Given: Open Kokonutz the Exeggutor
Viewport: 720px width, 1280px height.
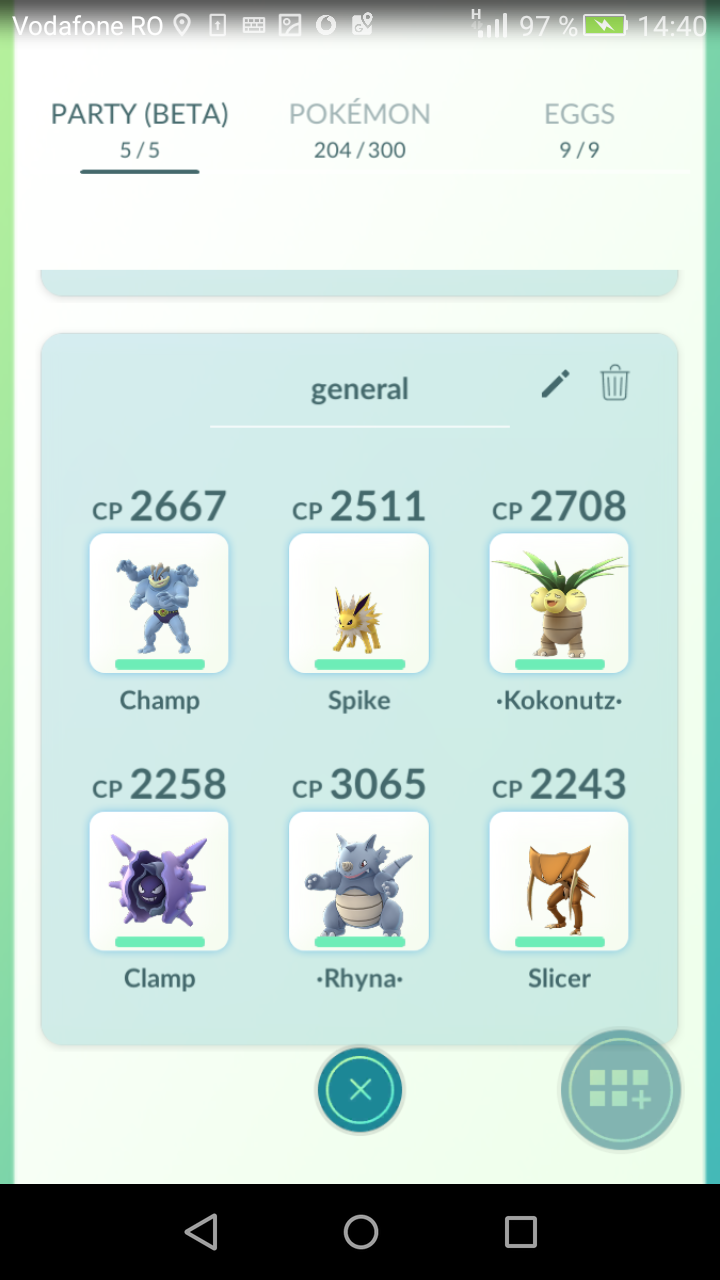Looking at the screenshot, I should [x=559, y=603].
